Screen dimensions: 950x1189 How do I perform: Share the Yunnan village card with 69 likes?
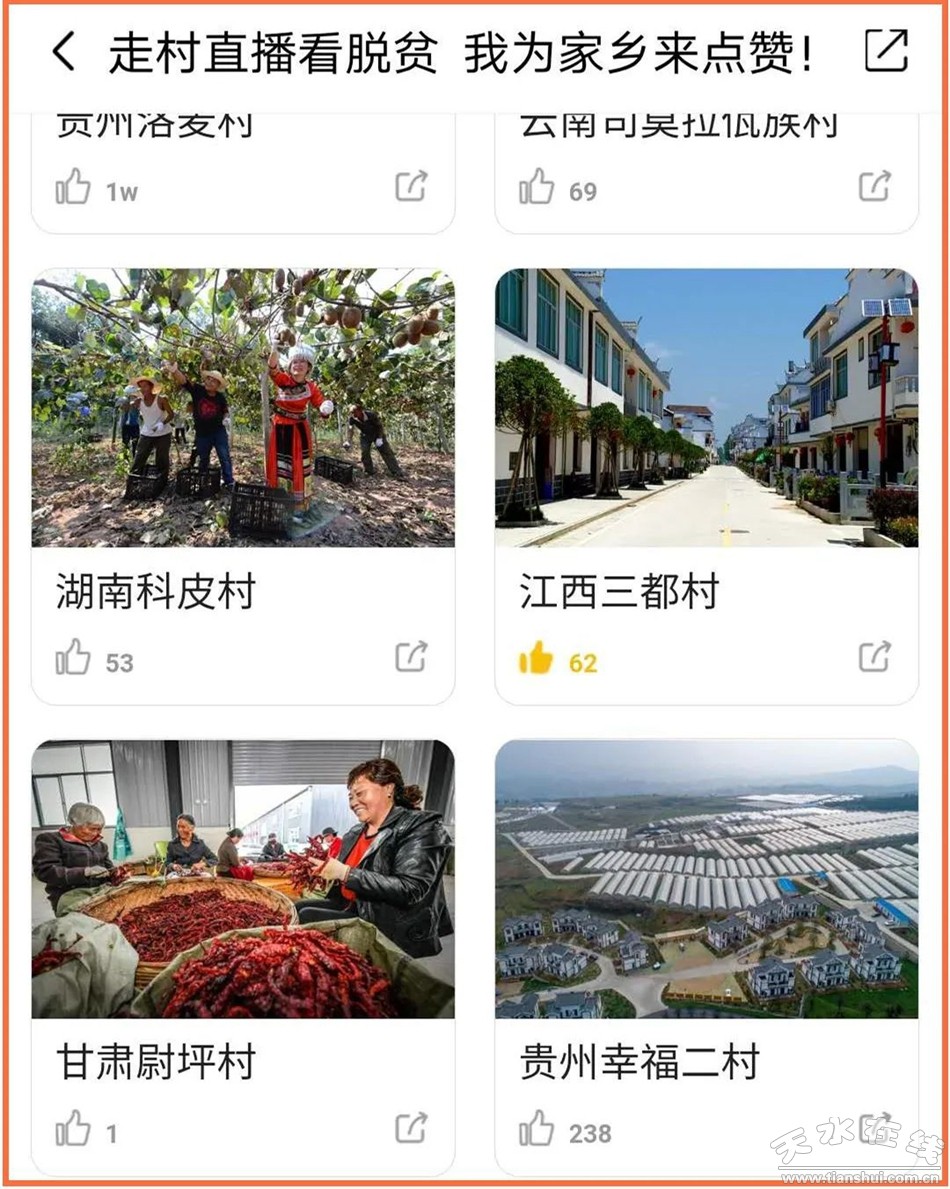[875, 186]
